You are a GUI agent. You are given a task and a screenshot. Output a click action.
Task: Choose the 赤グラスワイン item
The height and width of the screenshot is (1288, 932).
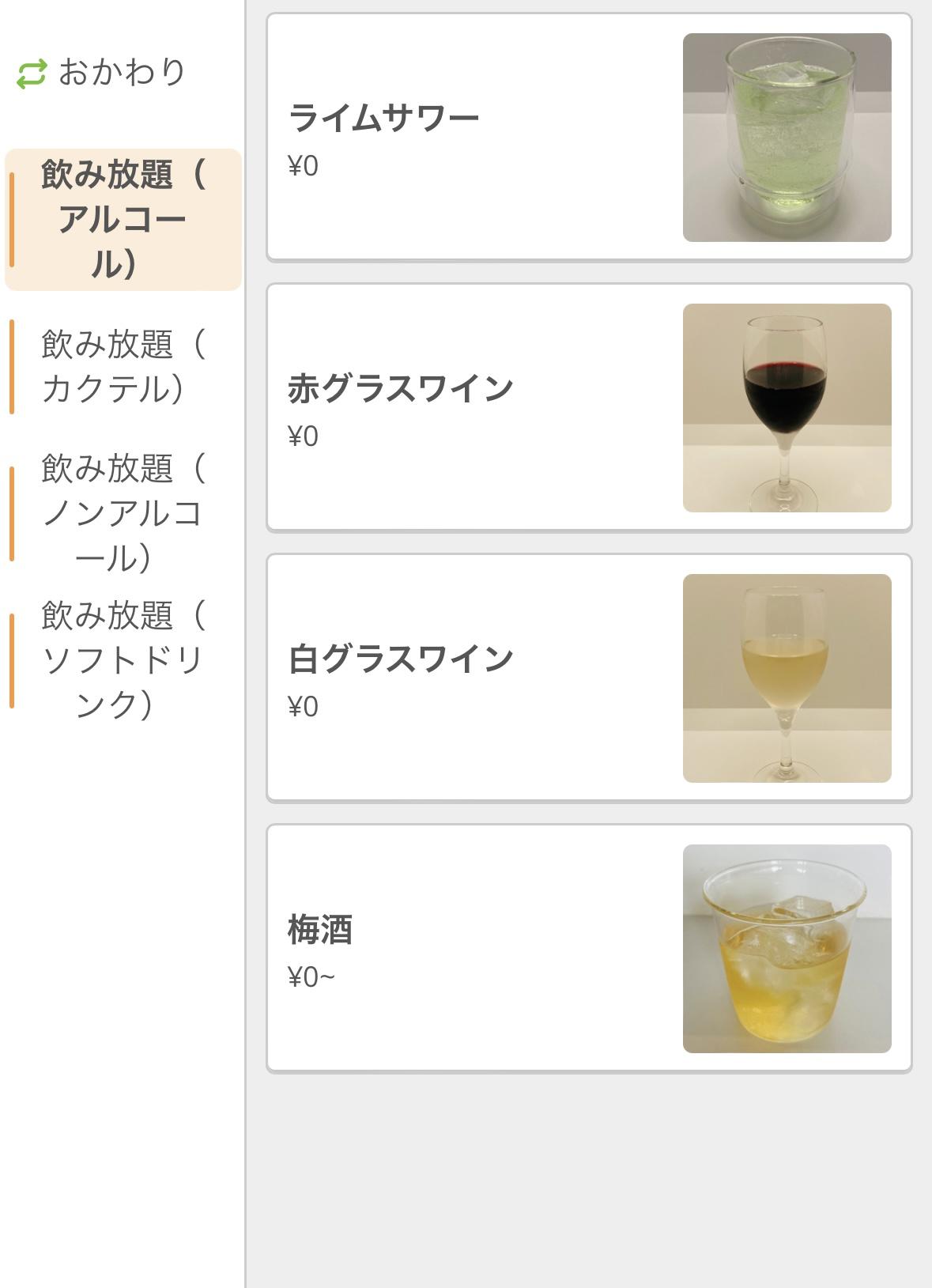click(x=589, y=407)
